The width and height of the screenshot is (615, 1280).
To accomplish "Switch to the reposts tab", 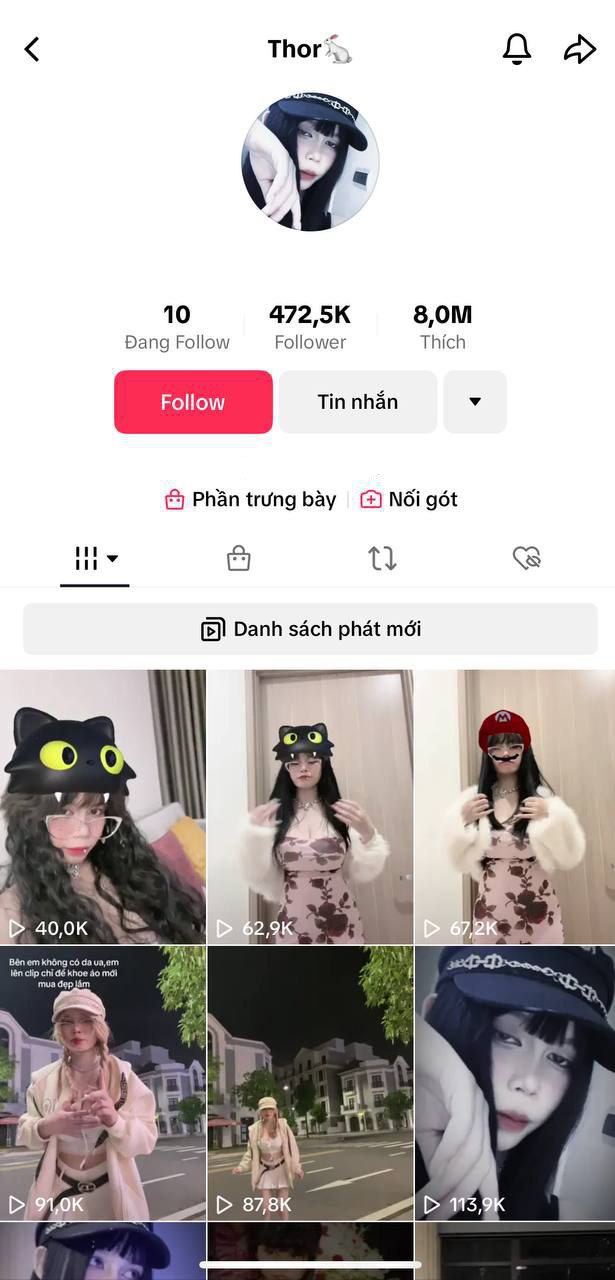I will click(x=382, y=558).
